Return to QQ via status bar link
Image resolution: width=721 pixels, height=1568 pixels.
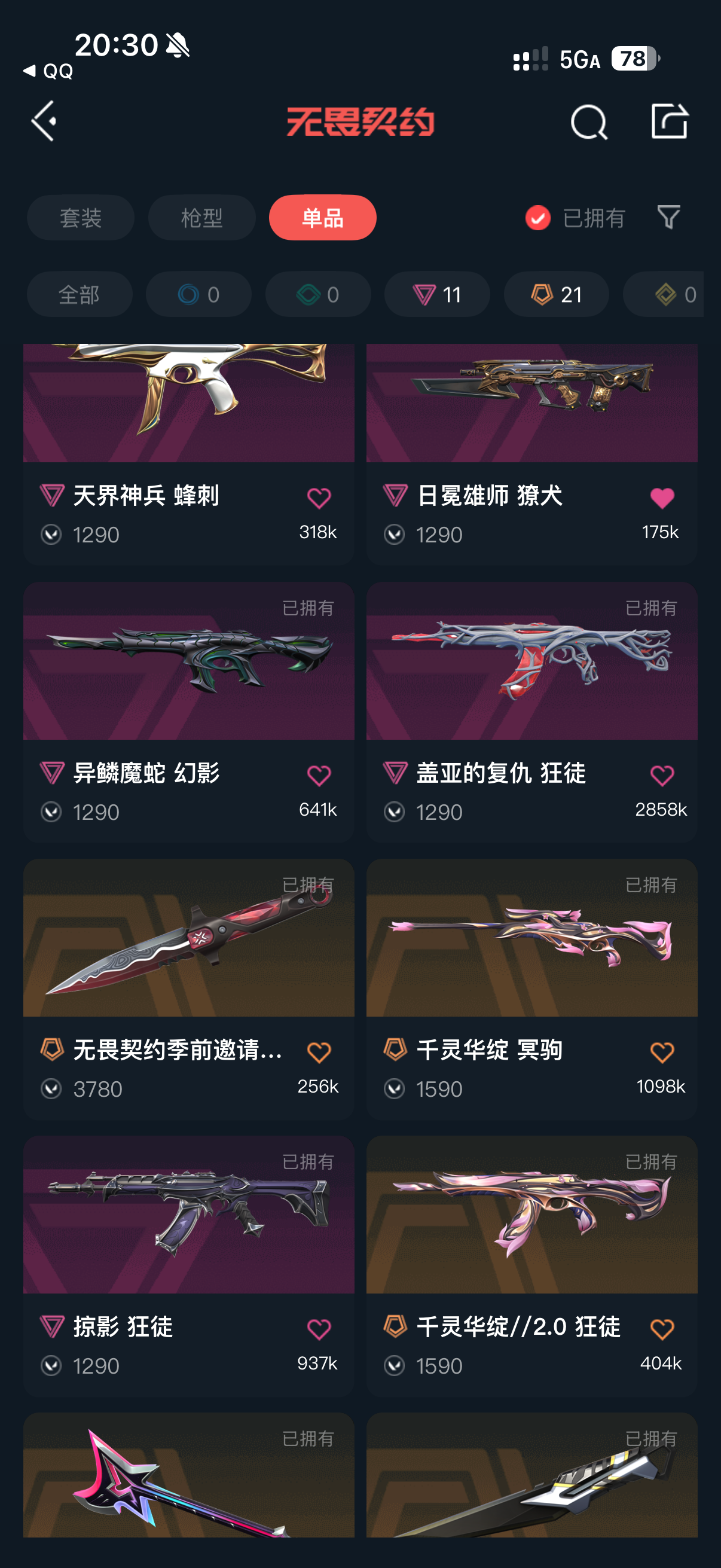[x=48, y=71]
